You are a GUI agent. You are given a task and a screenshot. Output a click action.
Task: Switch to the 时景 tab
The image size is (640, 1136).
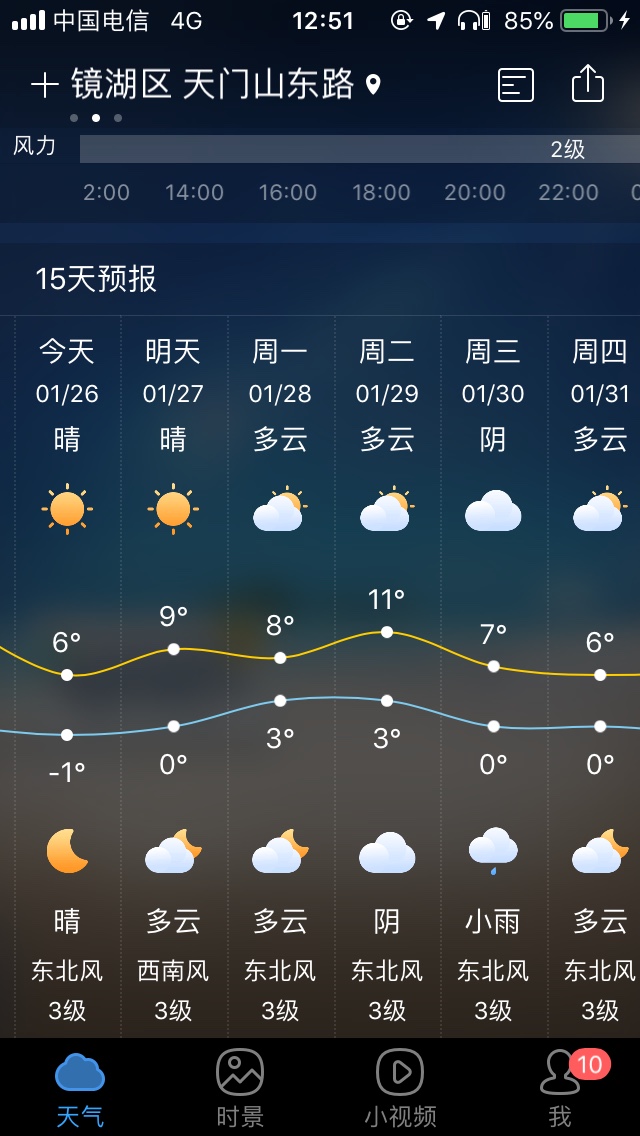[x=240, y=1089]
